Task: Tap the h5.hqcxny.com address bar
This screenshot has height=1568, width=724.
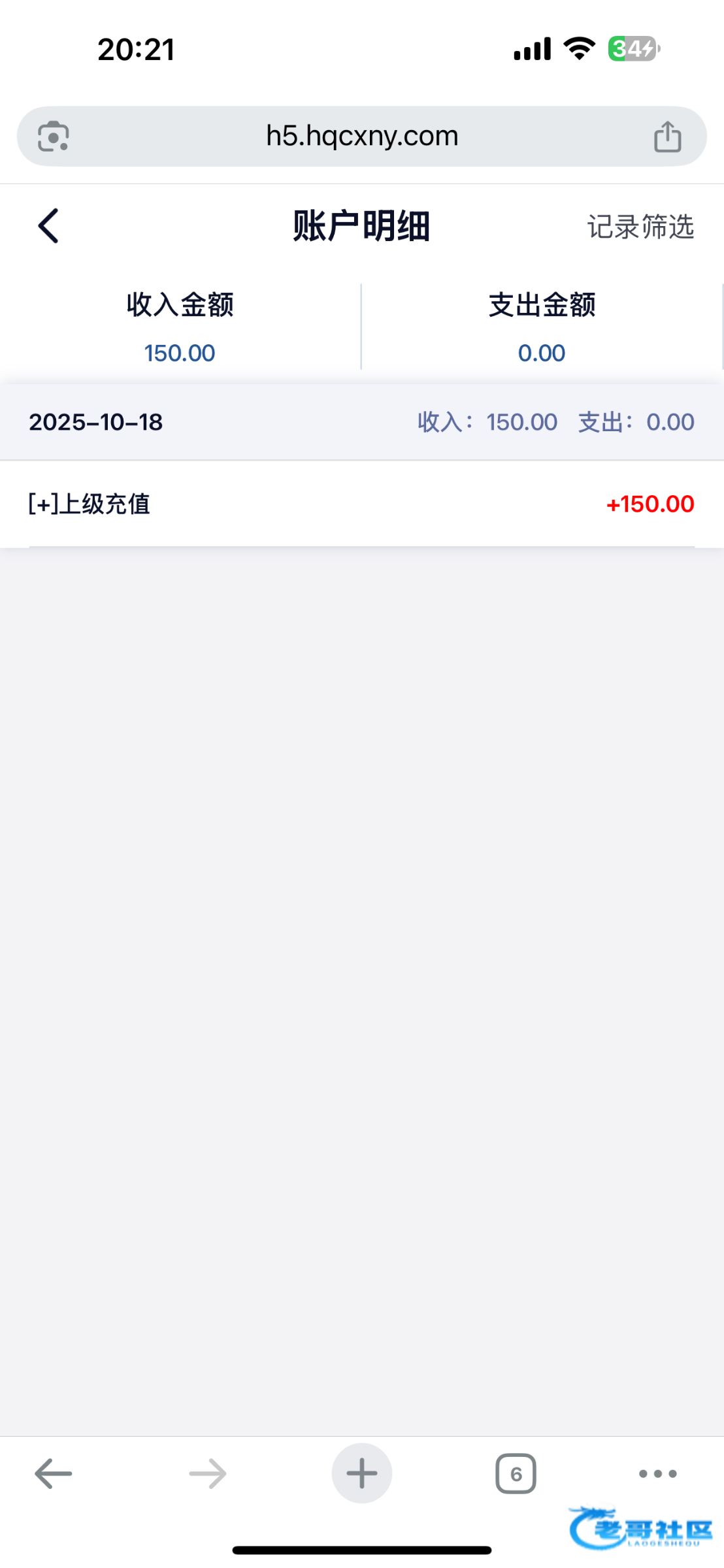Action: pyautogui.click(x=362, y=136)
